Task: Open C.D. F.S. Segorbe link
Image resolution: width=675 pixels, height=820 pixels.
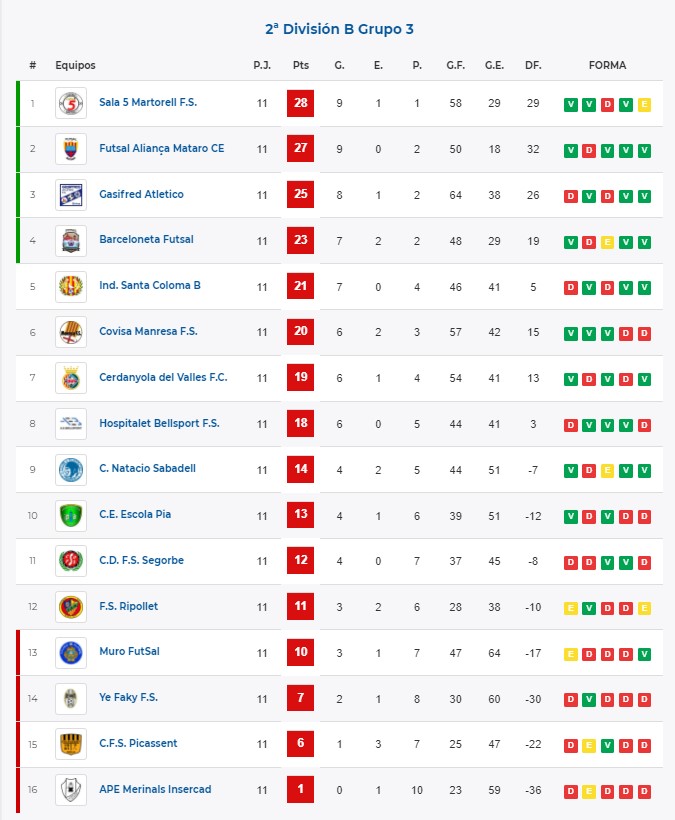Action: (142, 561)
